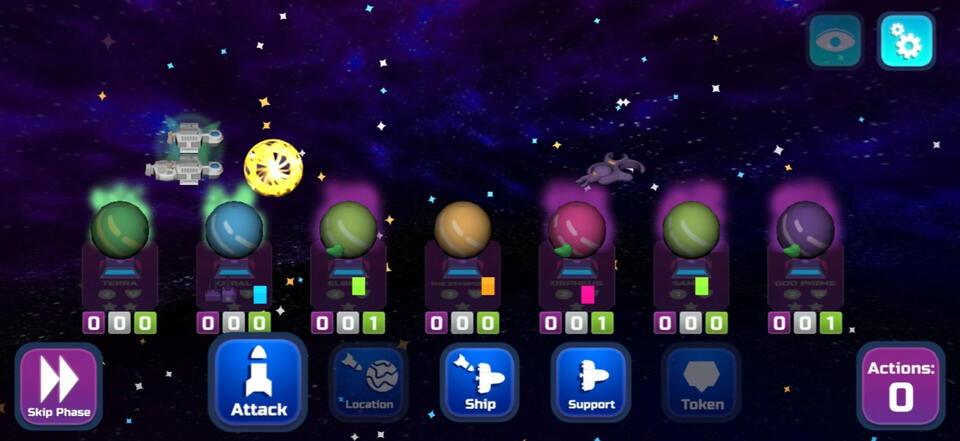This screenshot has width=960, height=441.
Task: Toggle the eye visibility button
Action: (x=835, y=41)
